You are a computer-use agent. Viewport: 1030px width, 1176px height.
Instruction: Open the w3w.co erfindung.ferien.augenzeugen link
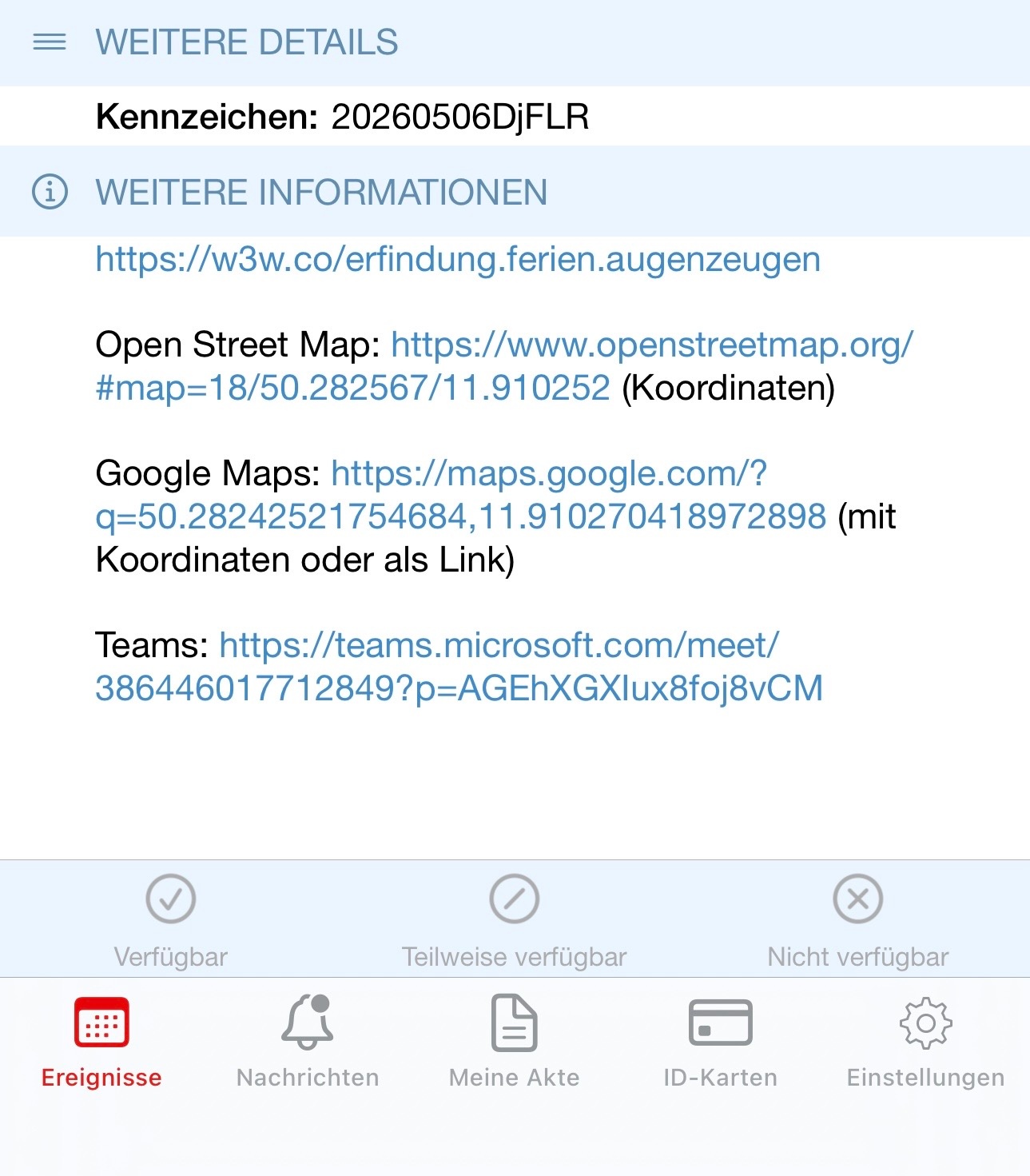(x=458, y=261)
